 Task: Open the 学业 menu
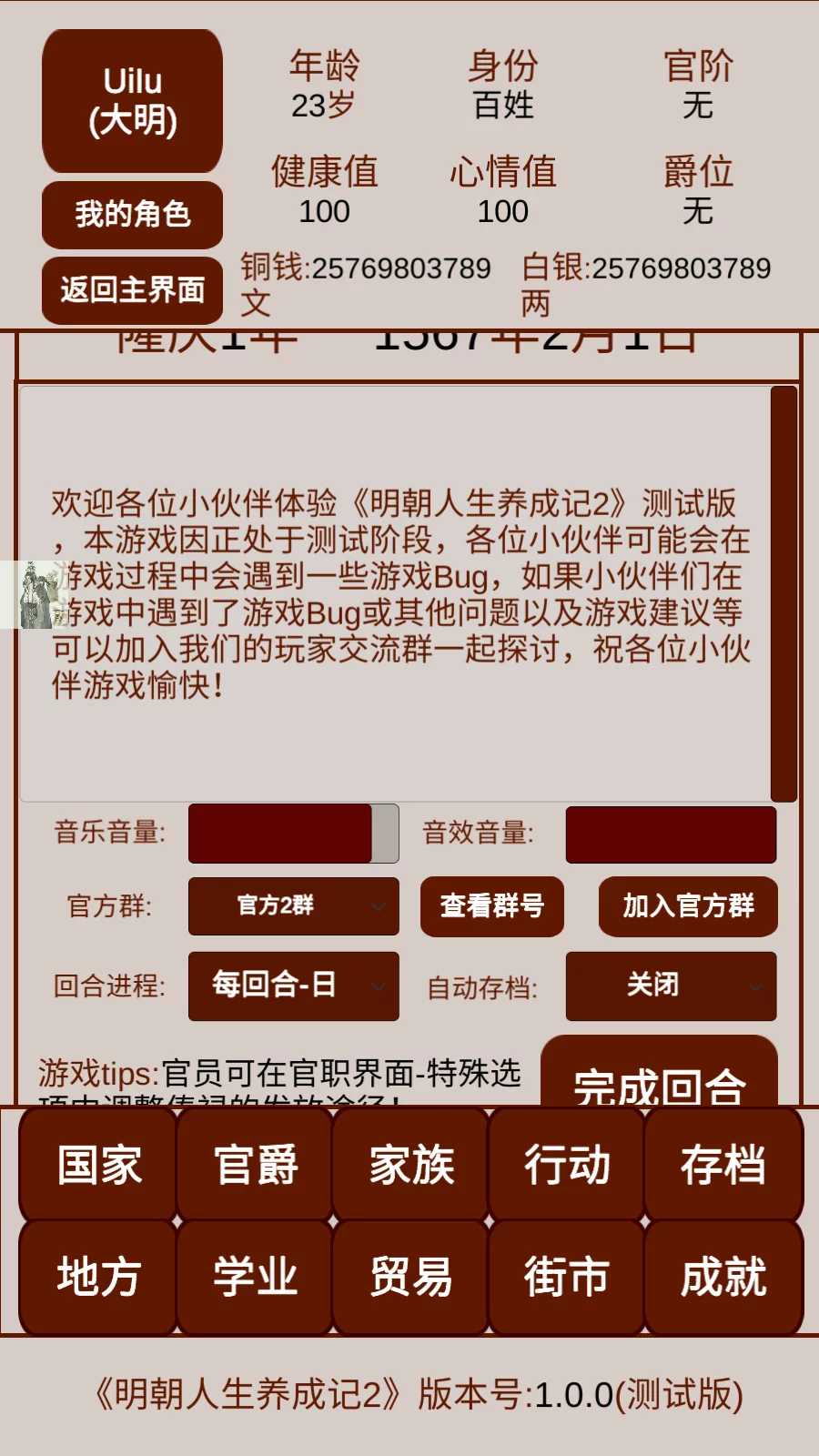click(x=255, y=1277)
